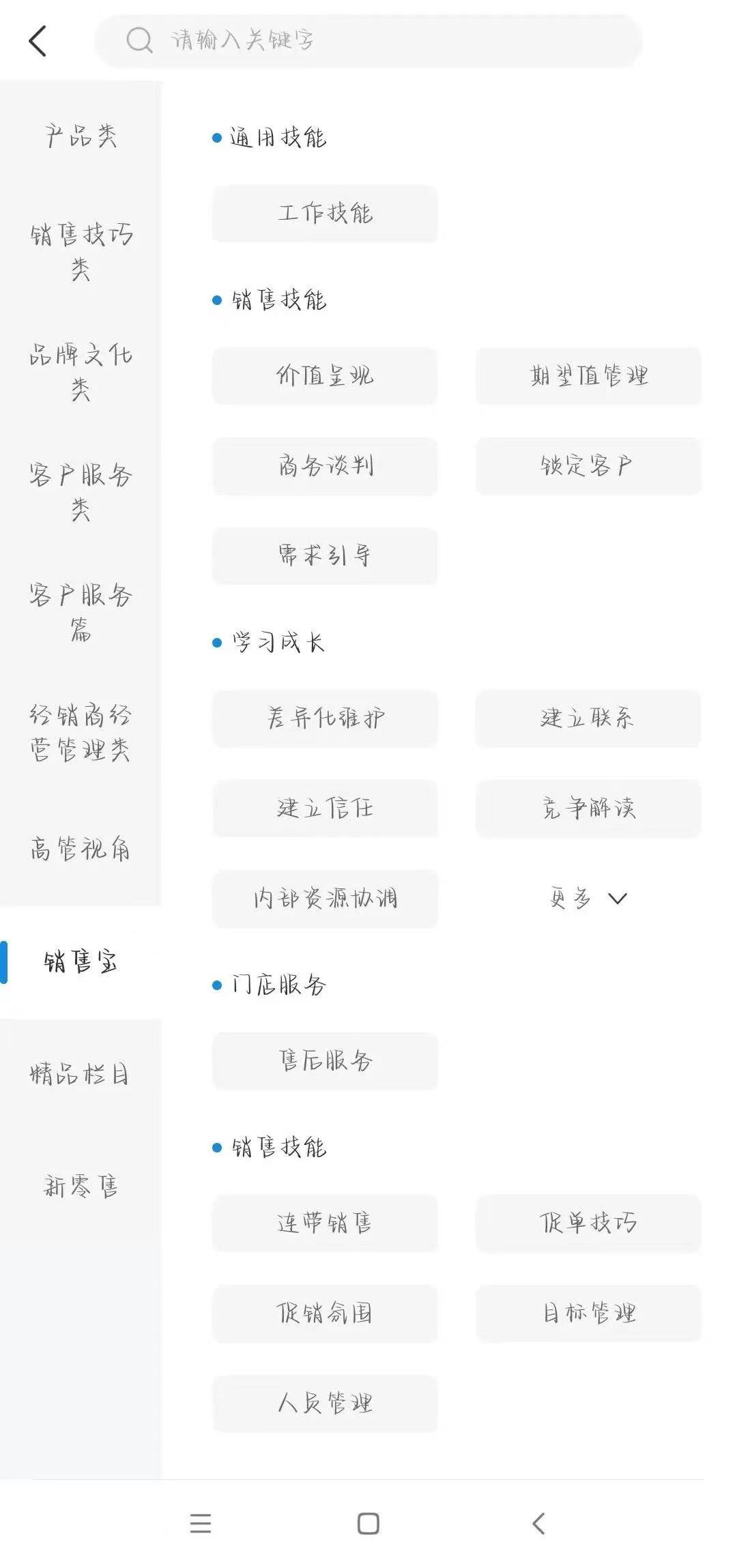The width and height of the screenshot is (737, 1568).
Task: Select the 品牌文化类 sidebar category
Action: 81,372
